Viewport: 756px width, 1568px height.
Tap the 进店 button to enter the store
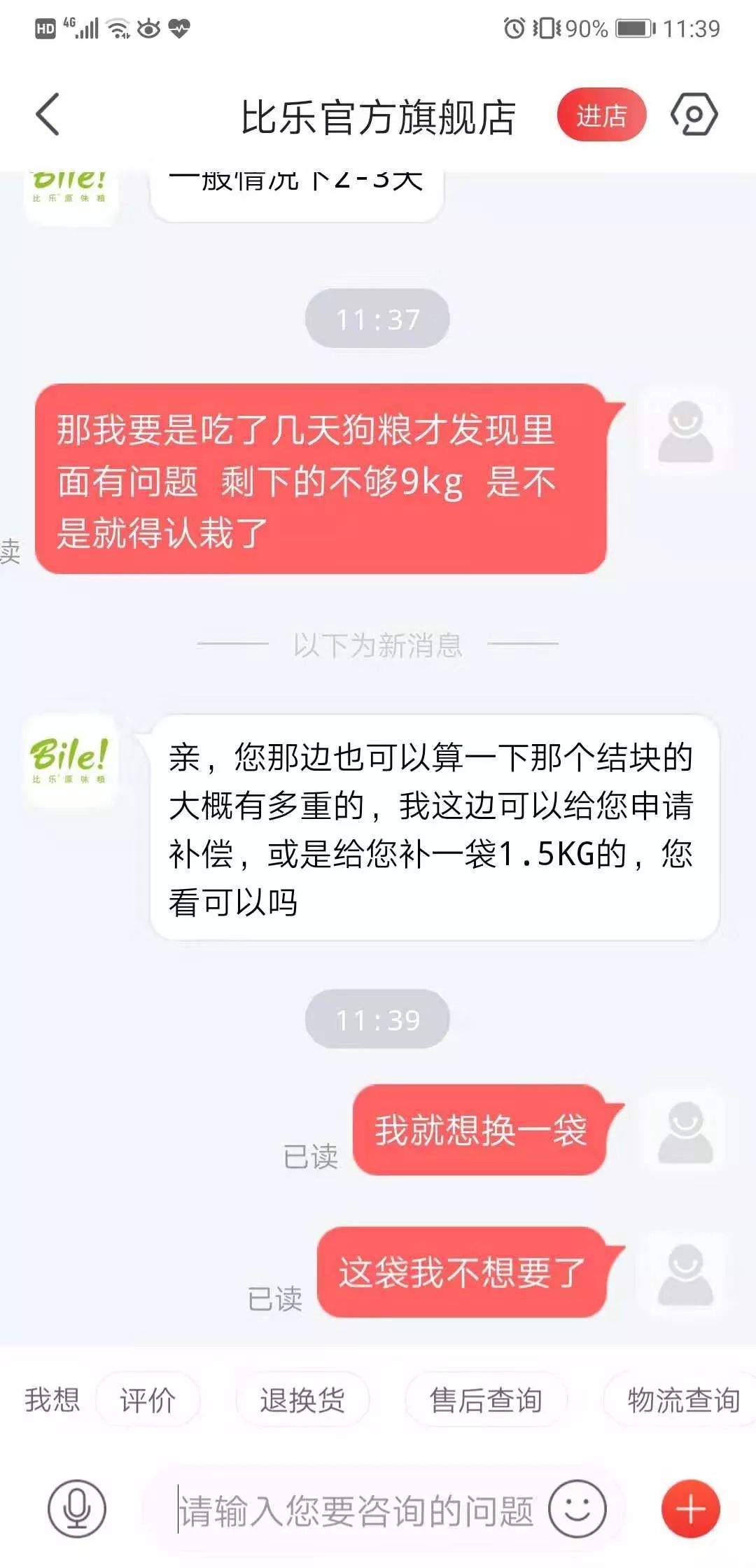tap(601, 114)
